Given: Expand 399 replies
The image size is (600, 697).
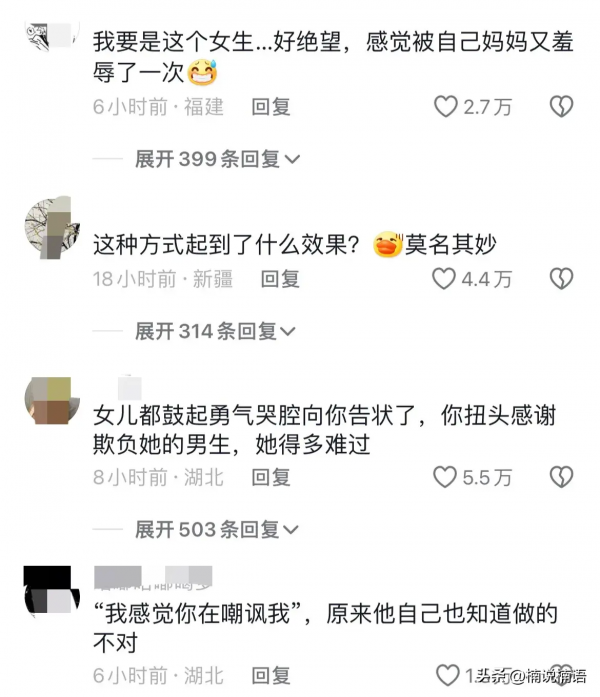Looking at the screenshot, I should point(217,158).
